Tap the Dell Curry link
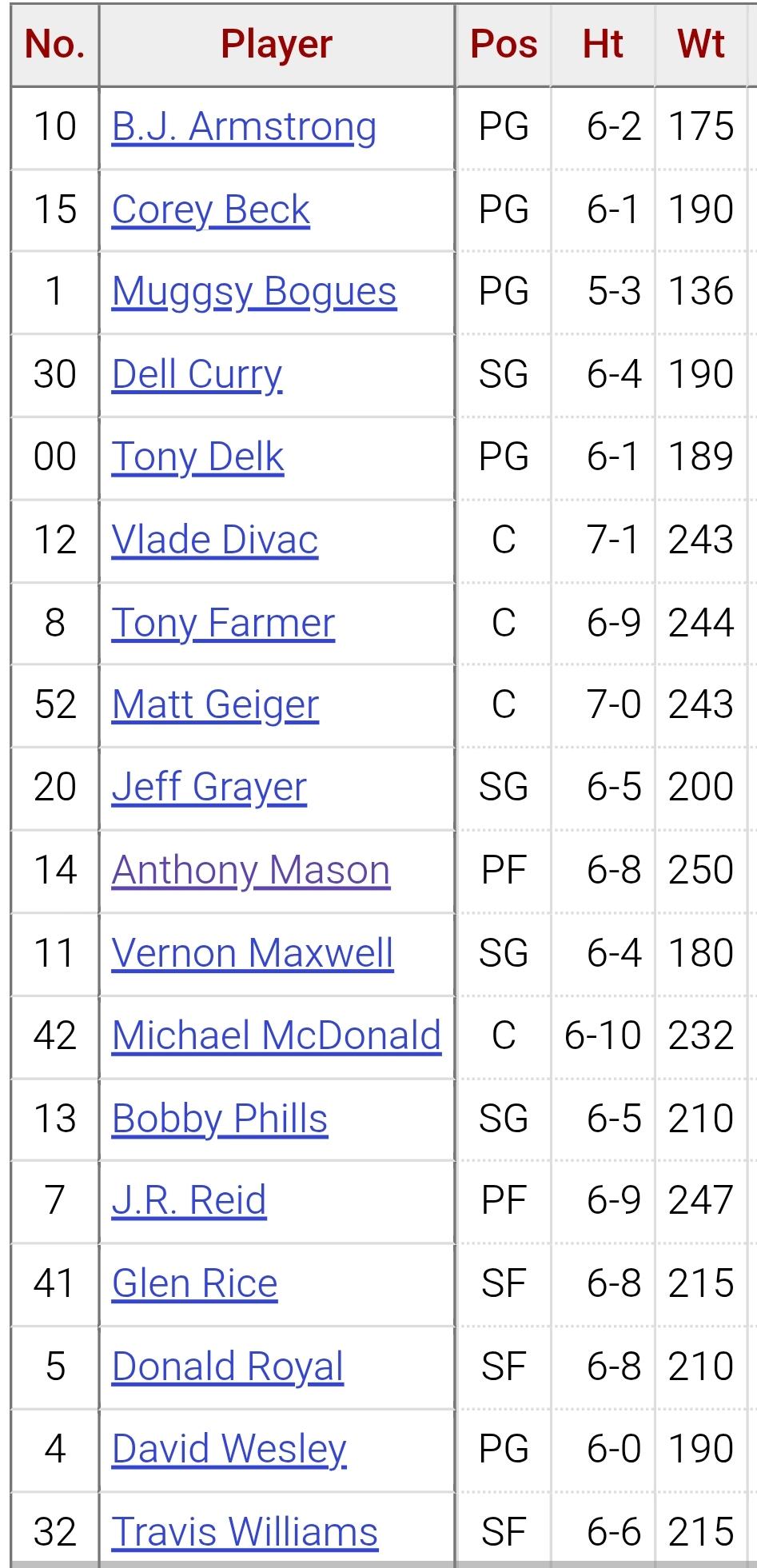The width and height of the screenshot is (757, 1568). pos(197,375)
